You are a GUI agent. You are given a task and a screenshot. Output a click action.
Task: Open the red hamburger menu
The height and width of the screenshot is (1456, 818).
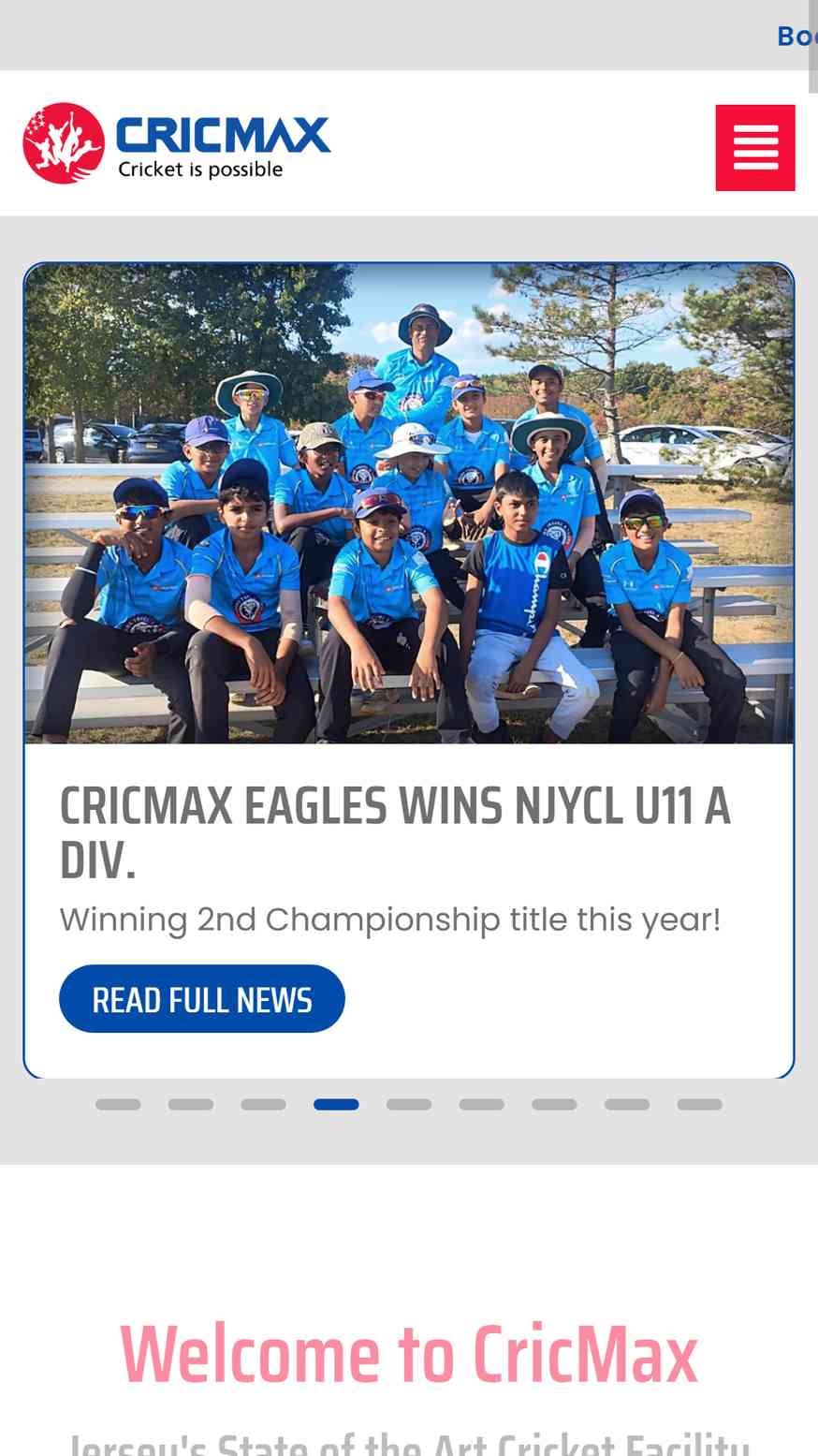755,148
